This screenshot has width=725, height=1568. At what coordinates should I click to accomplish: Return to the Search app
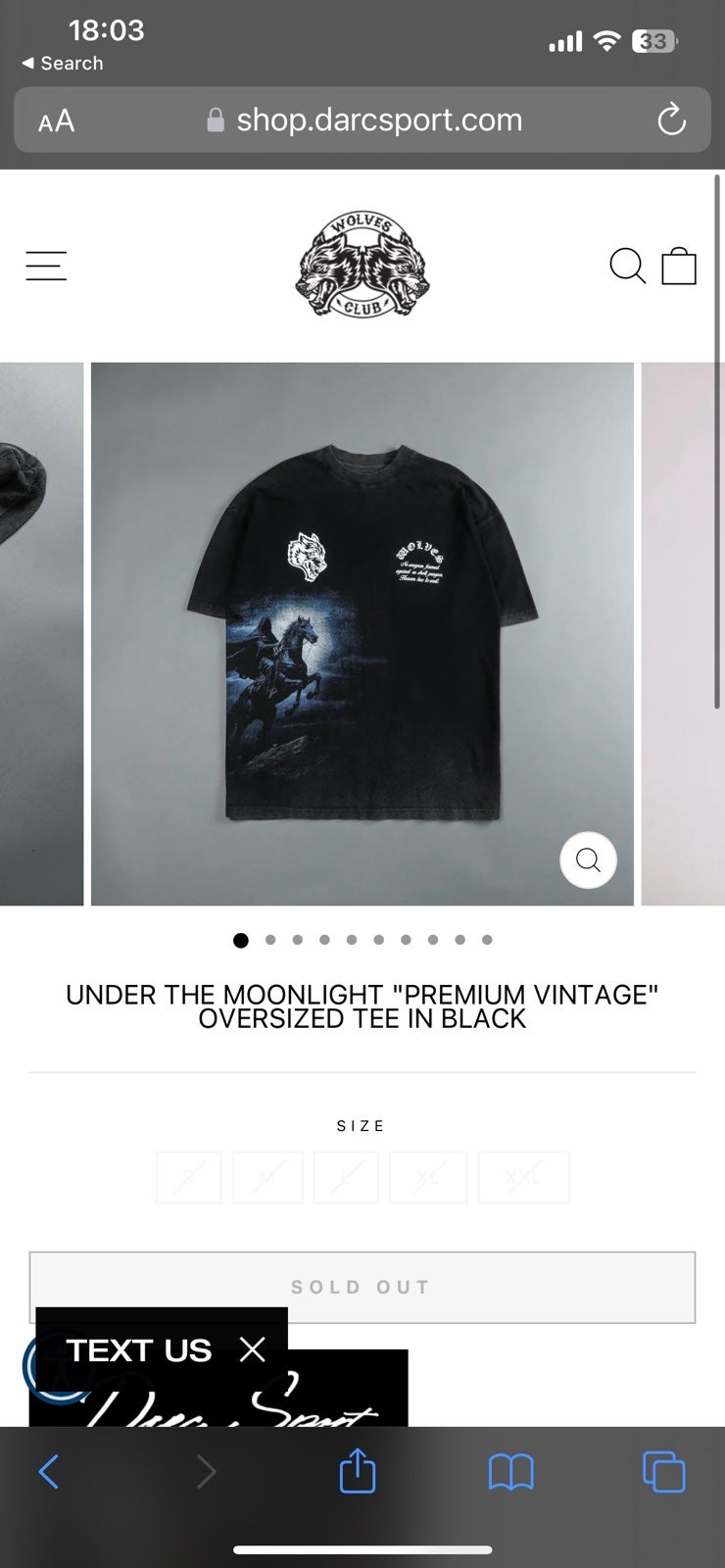tap(63, 63)
